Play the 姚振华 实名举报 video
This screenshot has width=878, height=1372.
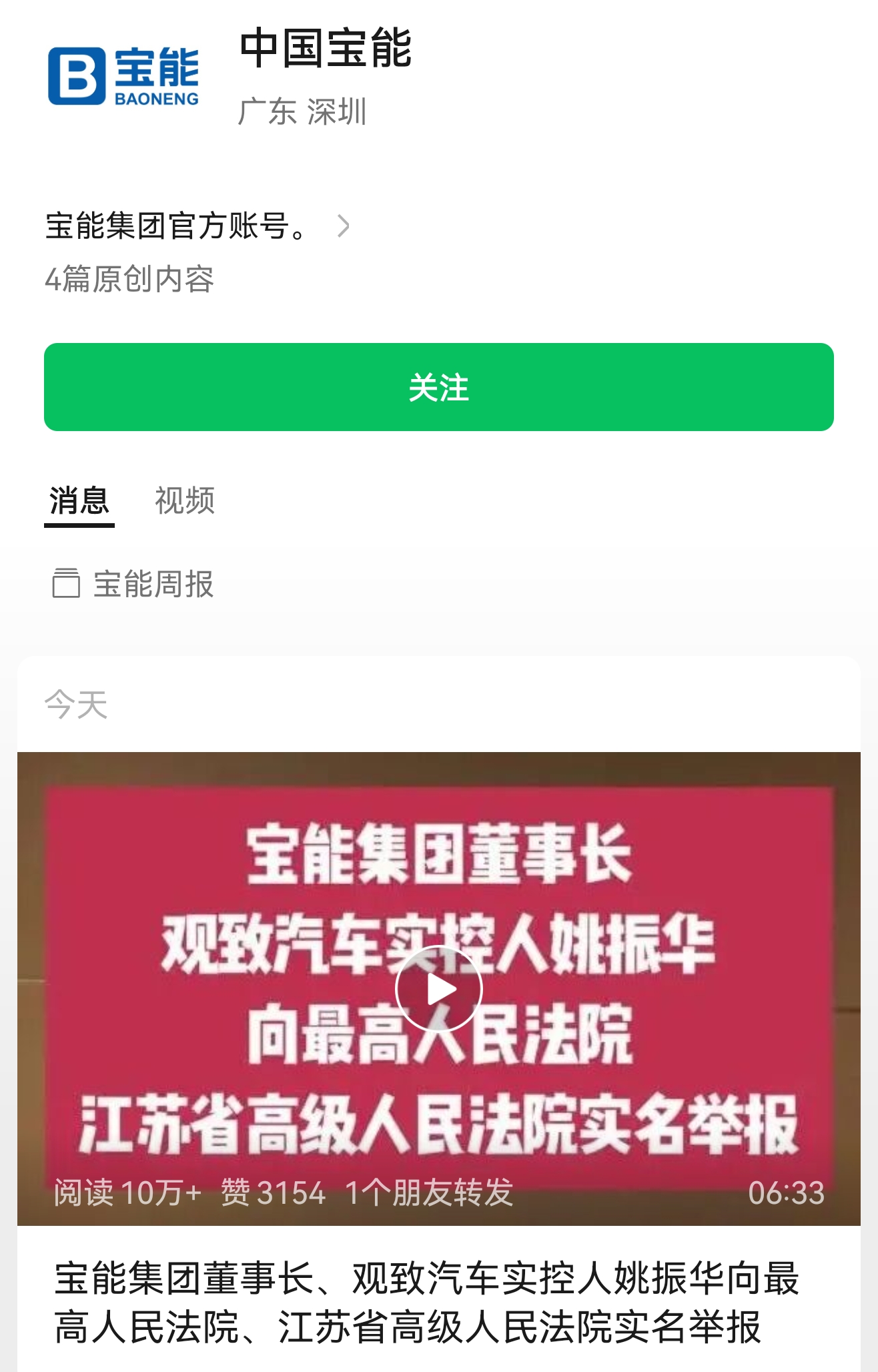pyautogui.click(x=438, y=989)
